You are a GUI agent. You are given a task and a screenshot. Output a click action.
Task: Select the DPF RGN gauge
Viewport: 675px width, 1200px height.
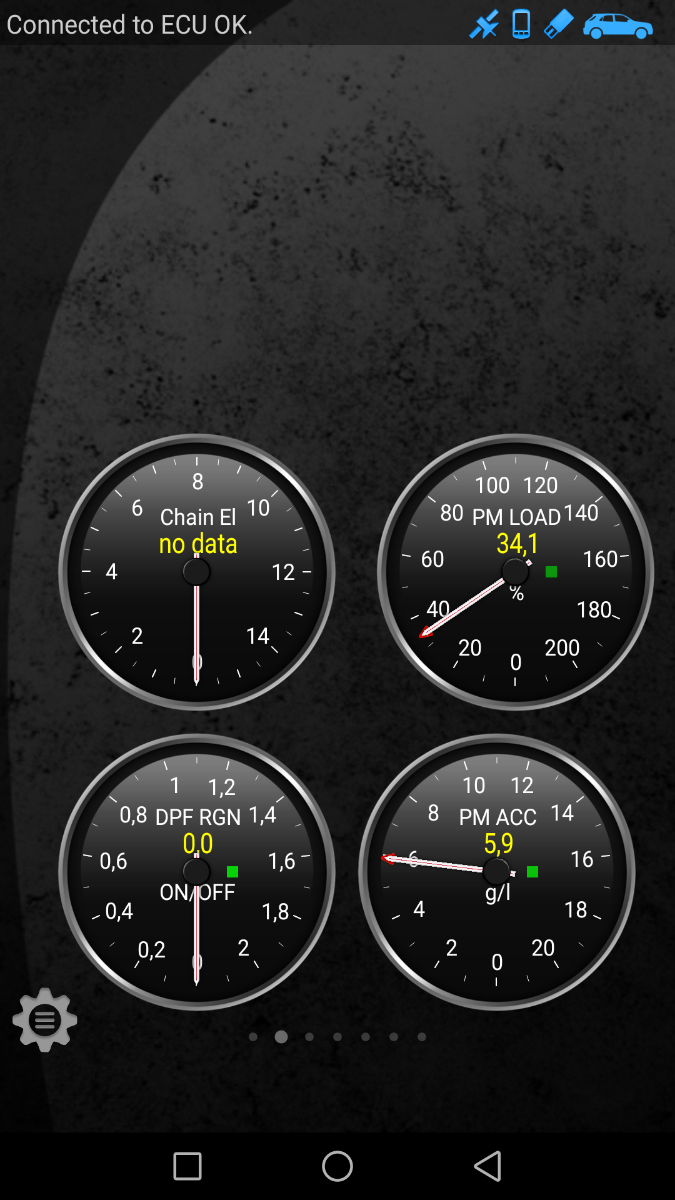(197, 872)
